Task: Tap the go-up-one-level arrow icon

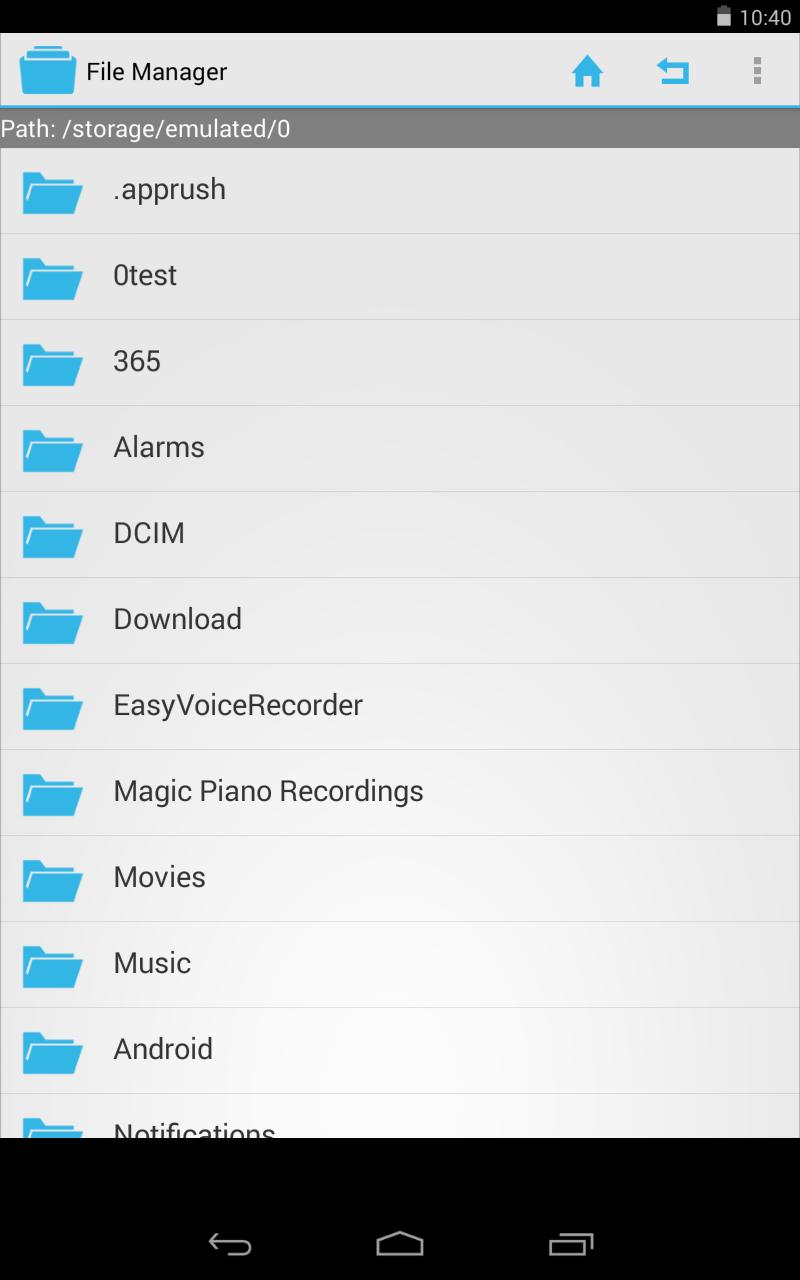Action: [x=673, y=71]
